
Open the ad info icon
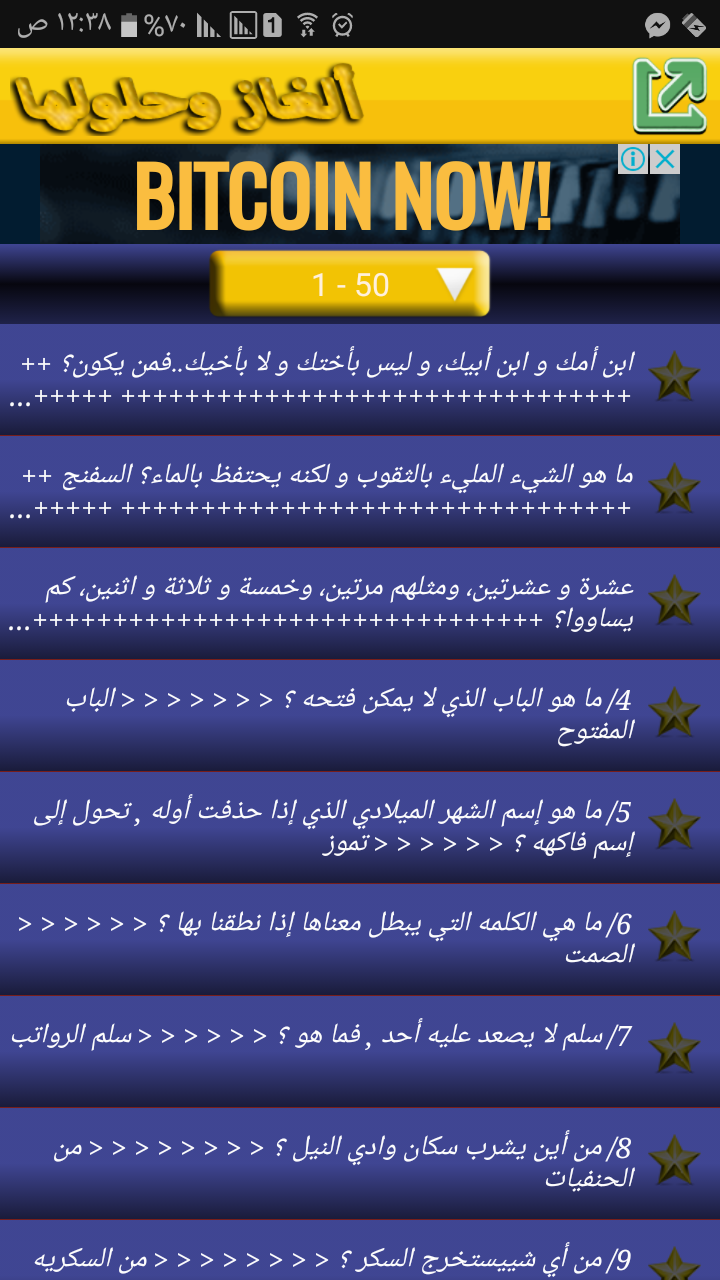(632, 159)
